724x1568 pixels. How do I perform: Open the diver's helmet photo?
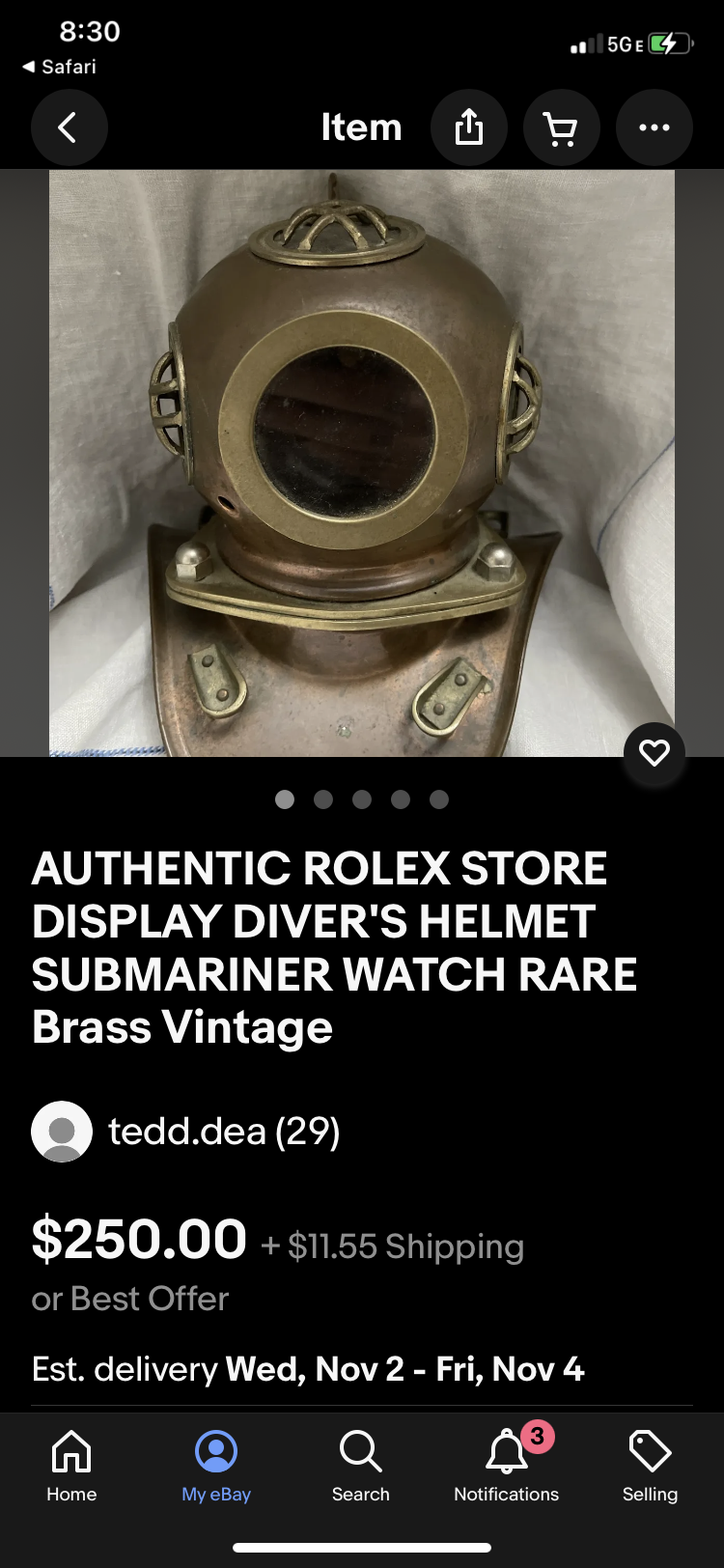361,463
